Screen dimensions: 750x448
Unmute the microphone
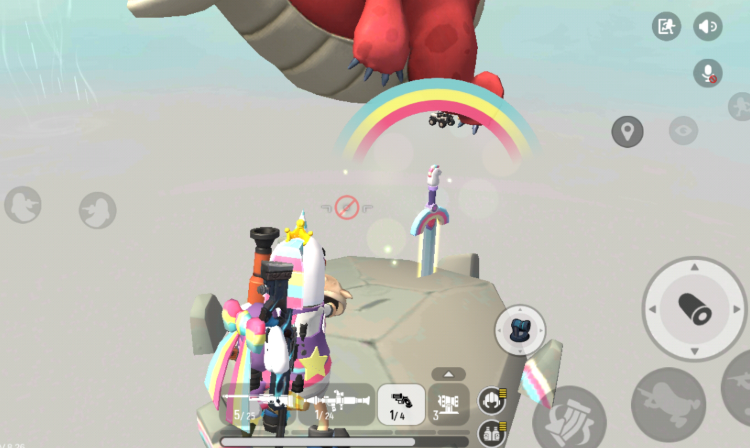(x=708, y=73)
